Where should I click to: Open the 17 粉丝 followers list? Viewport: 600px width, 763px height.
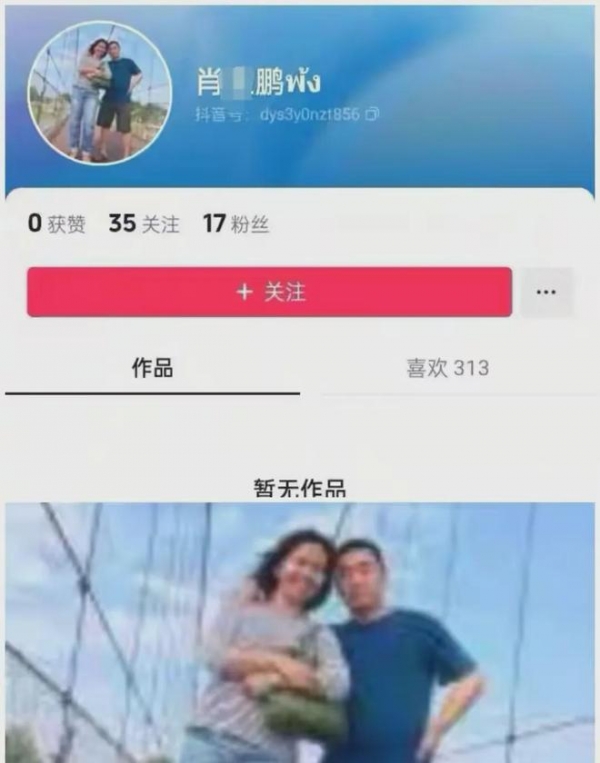pyautogui.click(x=236, y=224)
